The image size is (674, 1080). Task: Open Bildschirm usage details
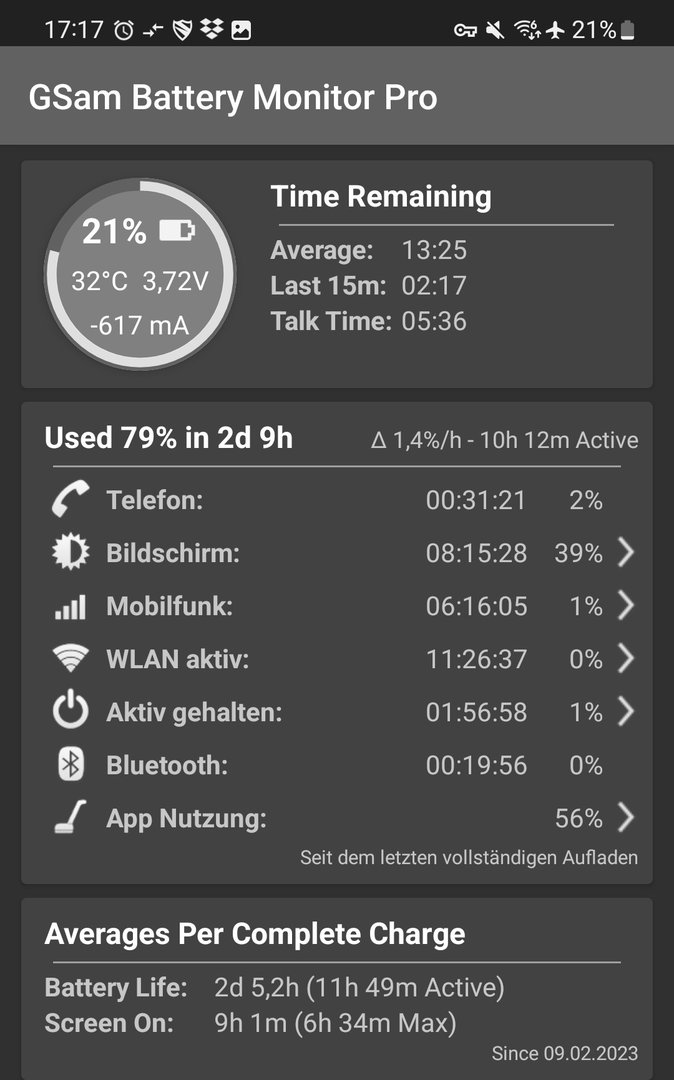coord(336,553)
